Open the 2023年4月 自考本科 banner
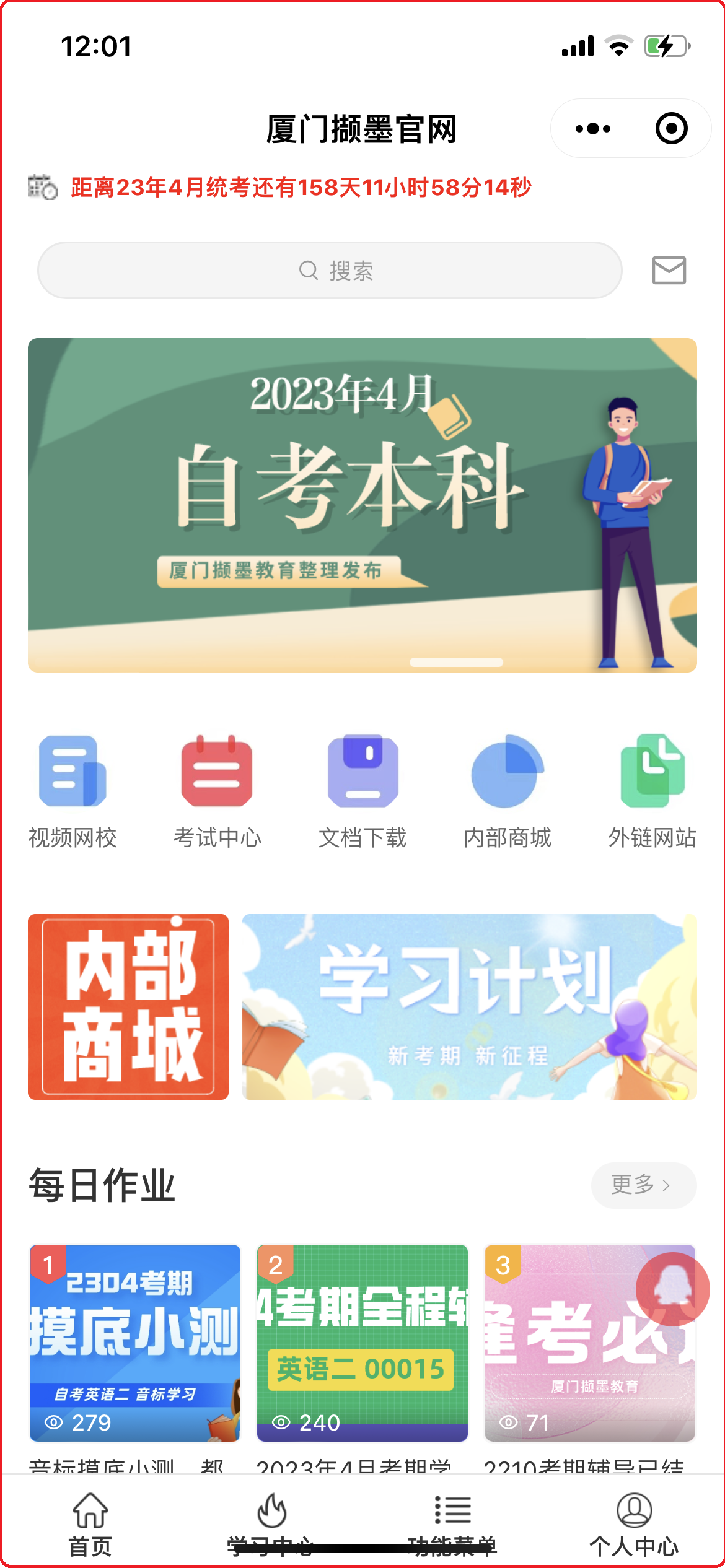This screenshot has width=725, height=1568. (x=362, y=505)
